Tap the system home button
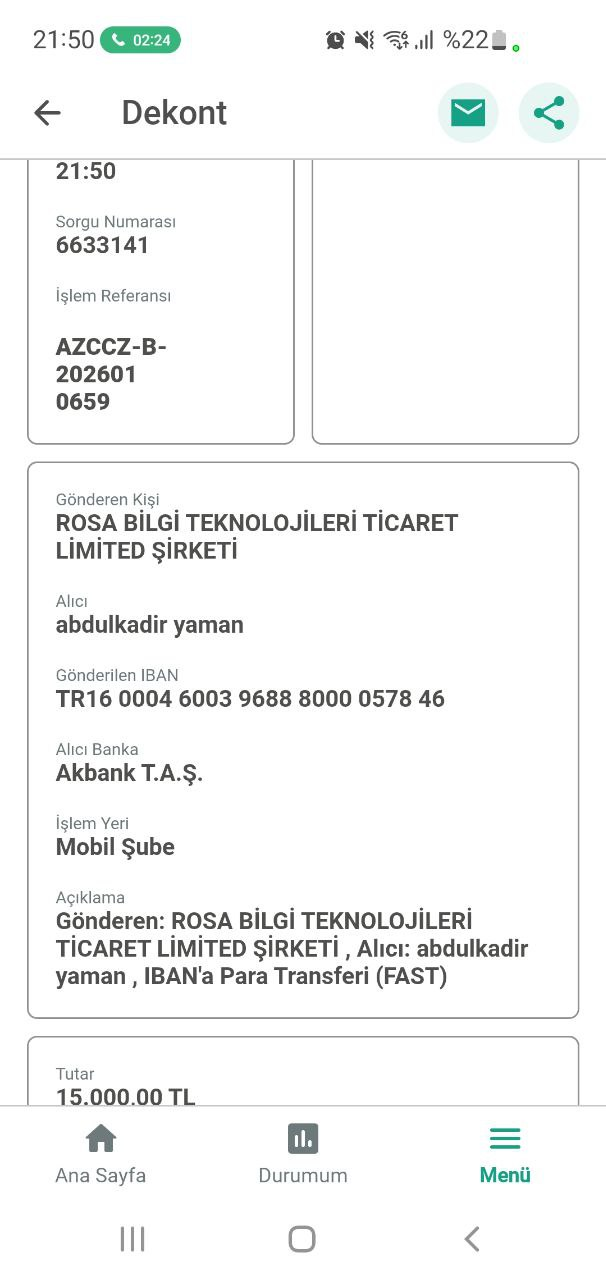 click(x=302, y=1239)
